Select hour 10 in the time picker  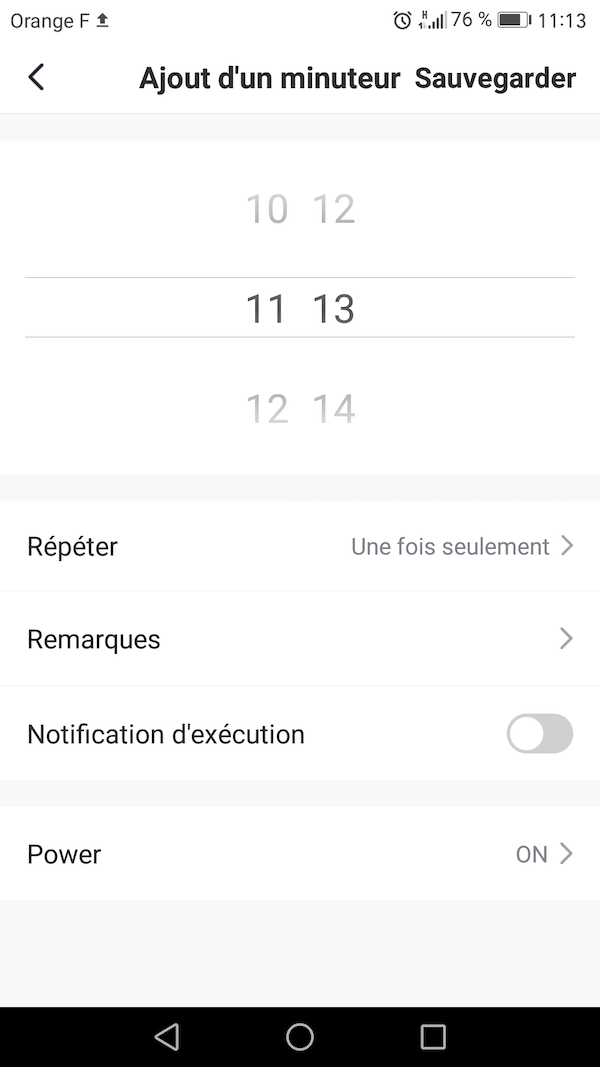coord(266,209)
